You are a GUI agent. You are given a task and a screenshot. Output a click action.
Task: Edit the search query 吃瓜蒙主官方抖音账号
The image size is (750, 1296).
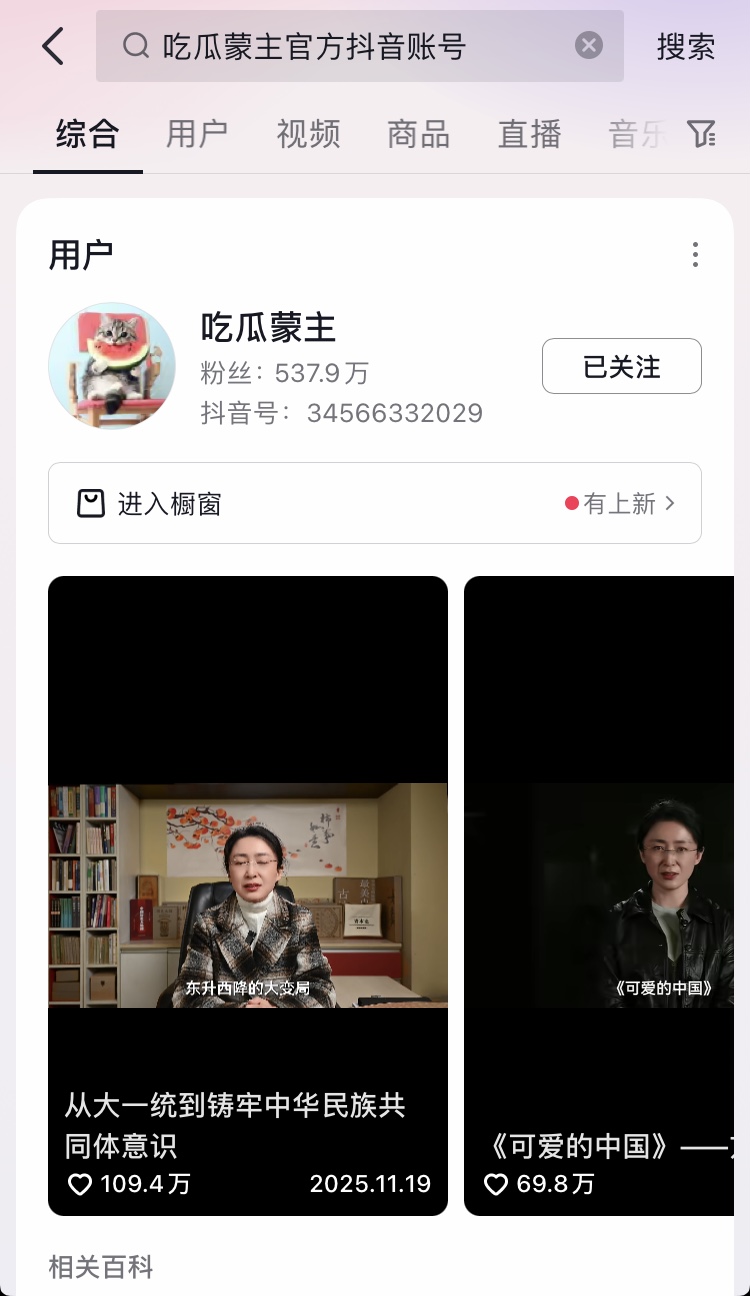click(340, 46)
